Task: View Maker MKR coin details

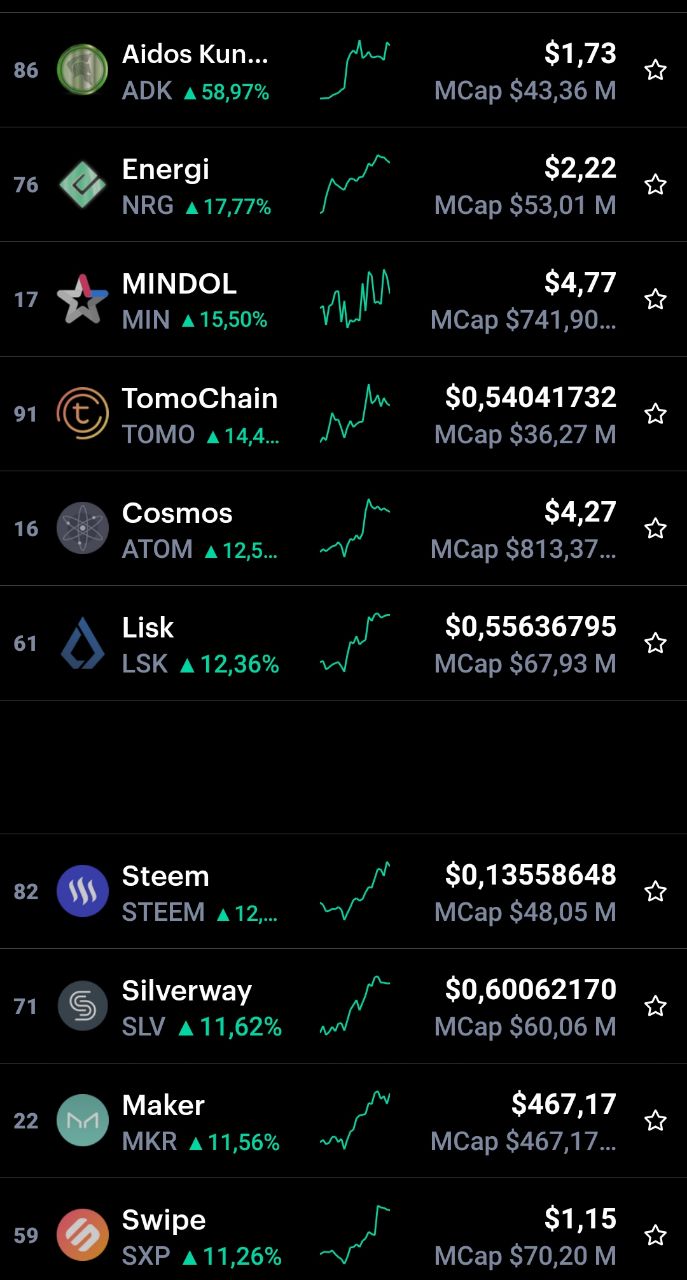Action: 343,1120
